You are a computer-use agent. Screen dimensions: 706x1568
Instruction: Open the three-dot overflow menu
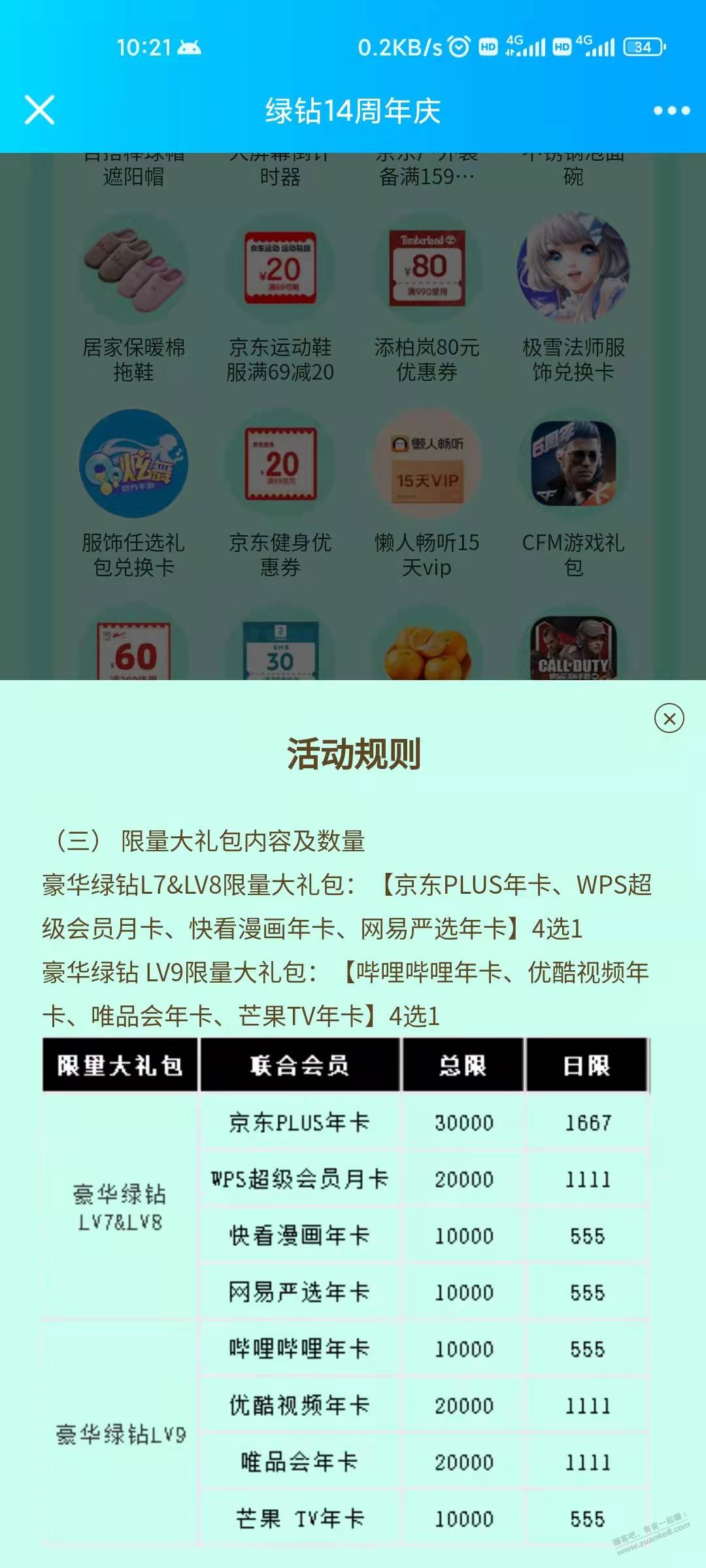(x=671, y=110)
